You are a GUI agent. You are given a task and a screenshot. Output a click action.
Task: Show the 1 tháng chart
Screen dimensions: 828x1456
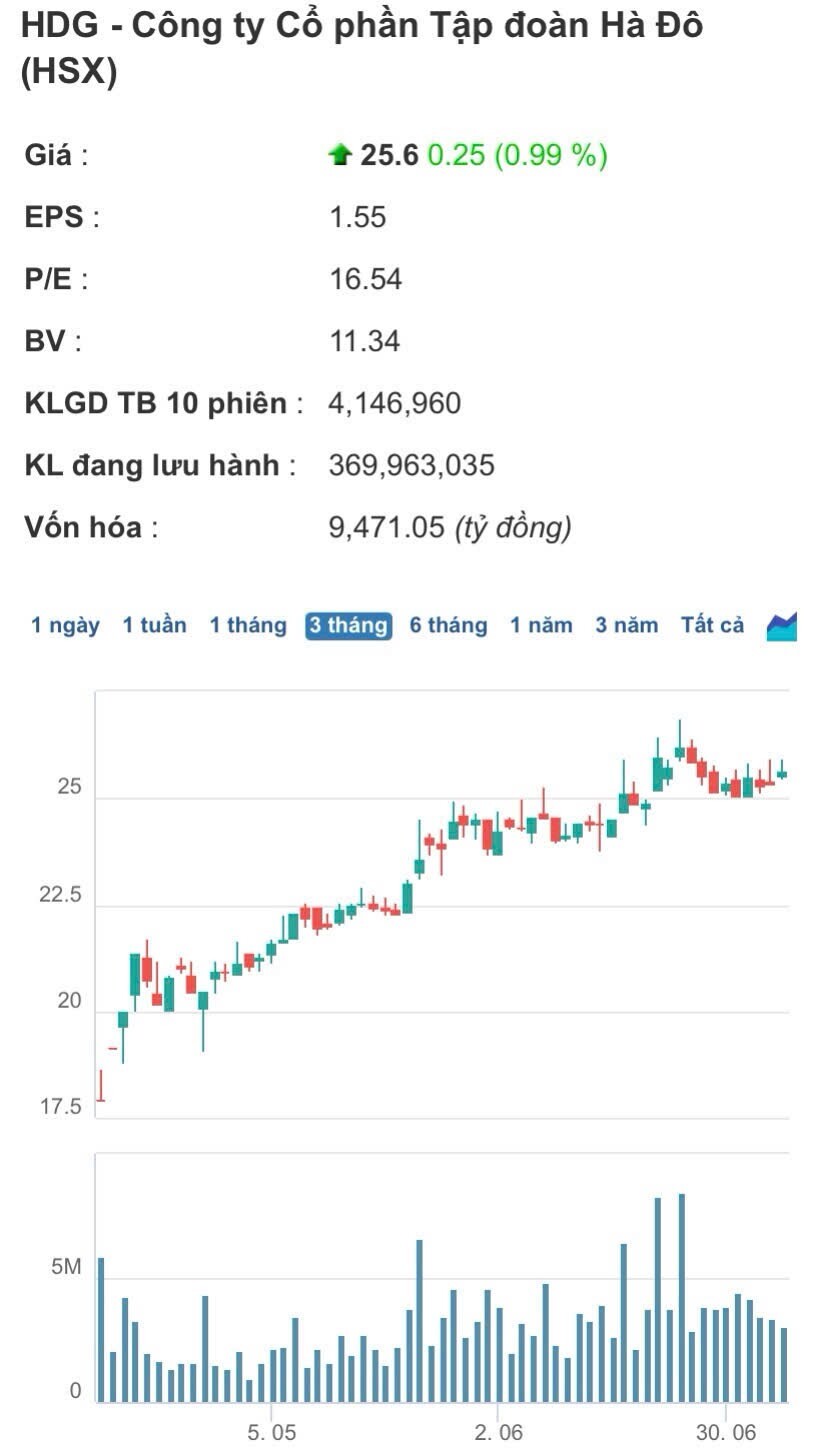[x=247, y=626]
